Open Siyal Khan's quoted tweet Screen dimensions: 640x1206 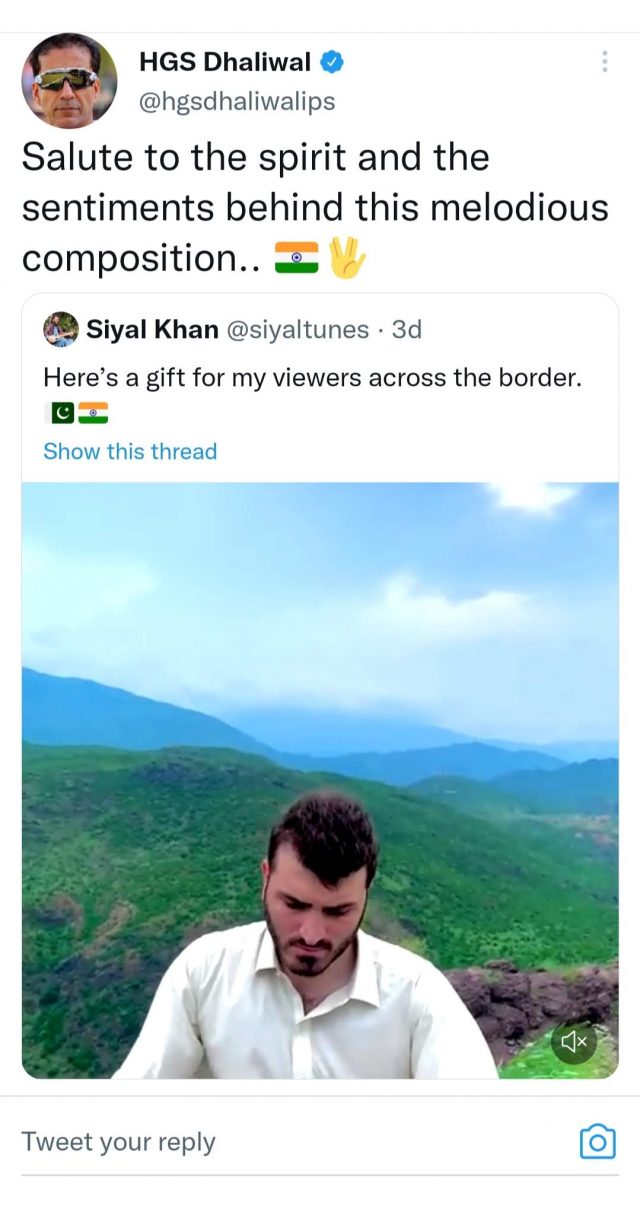tap(312, 378)
